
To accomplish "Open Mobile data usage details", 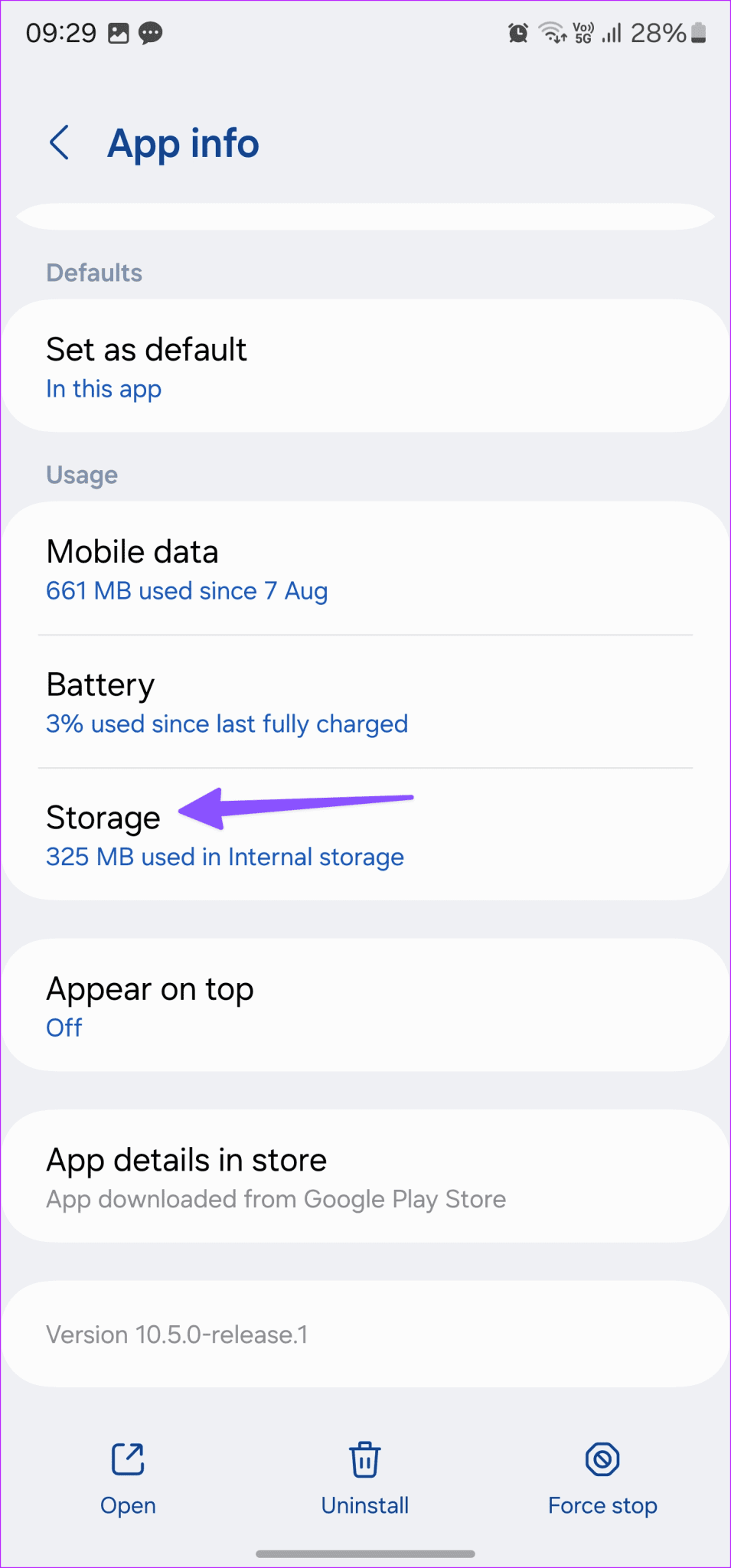I will [365, 569].
